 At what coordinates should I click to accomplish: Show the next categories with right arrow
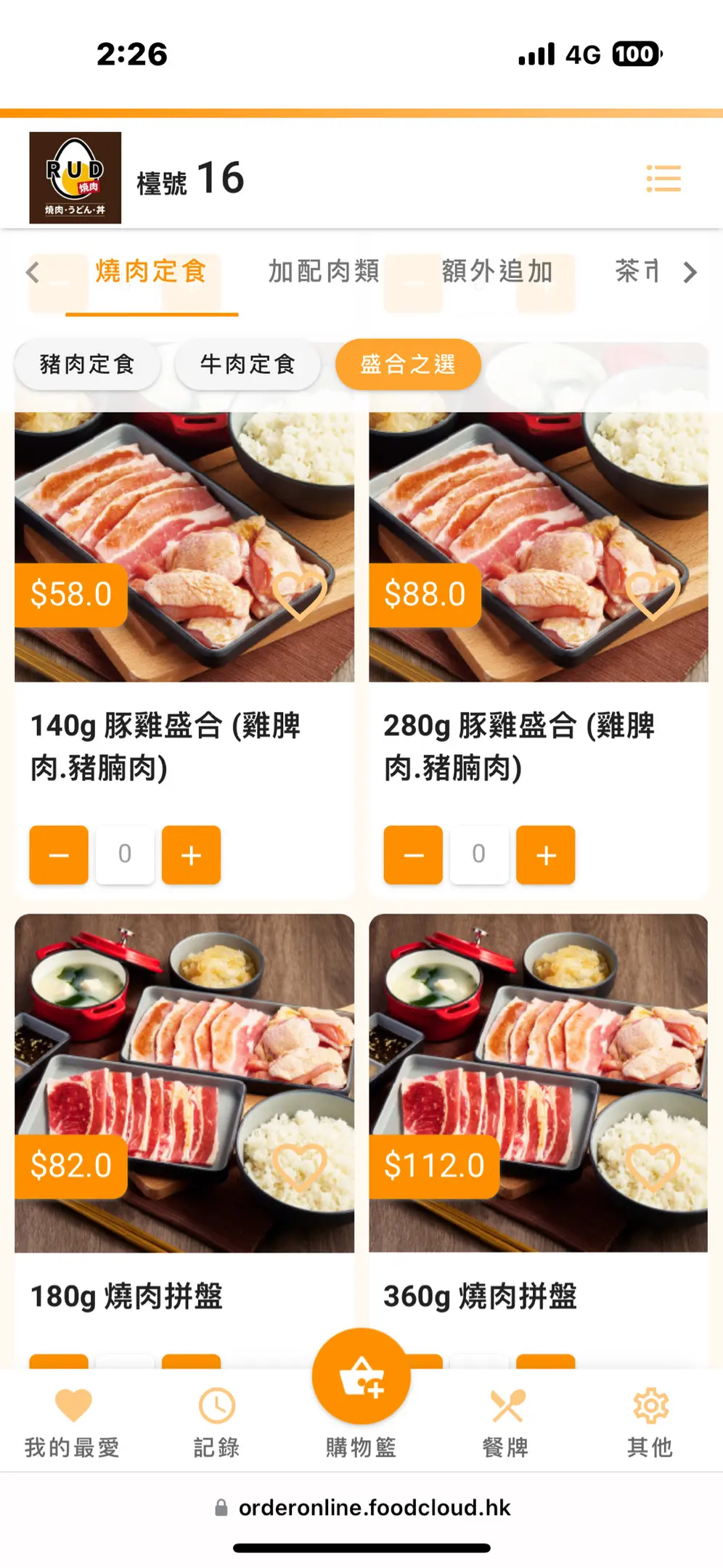coord(690,272)
